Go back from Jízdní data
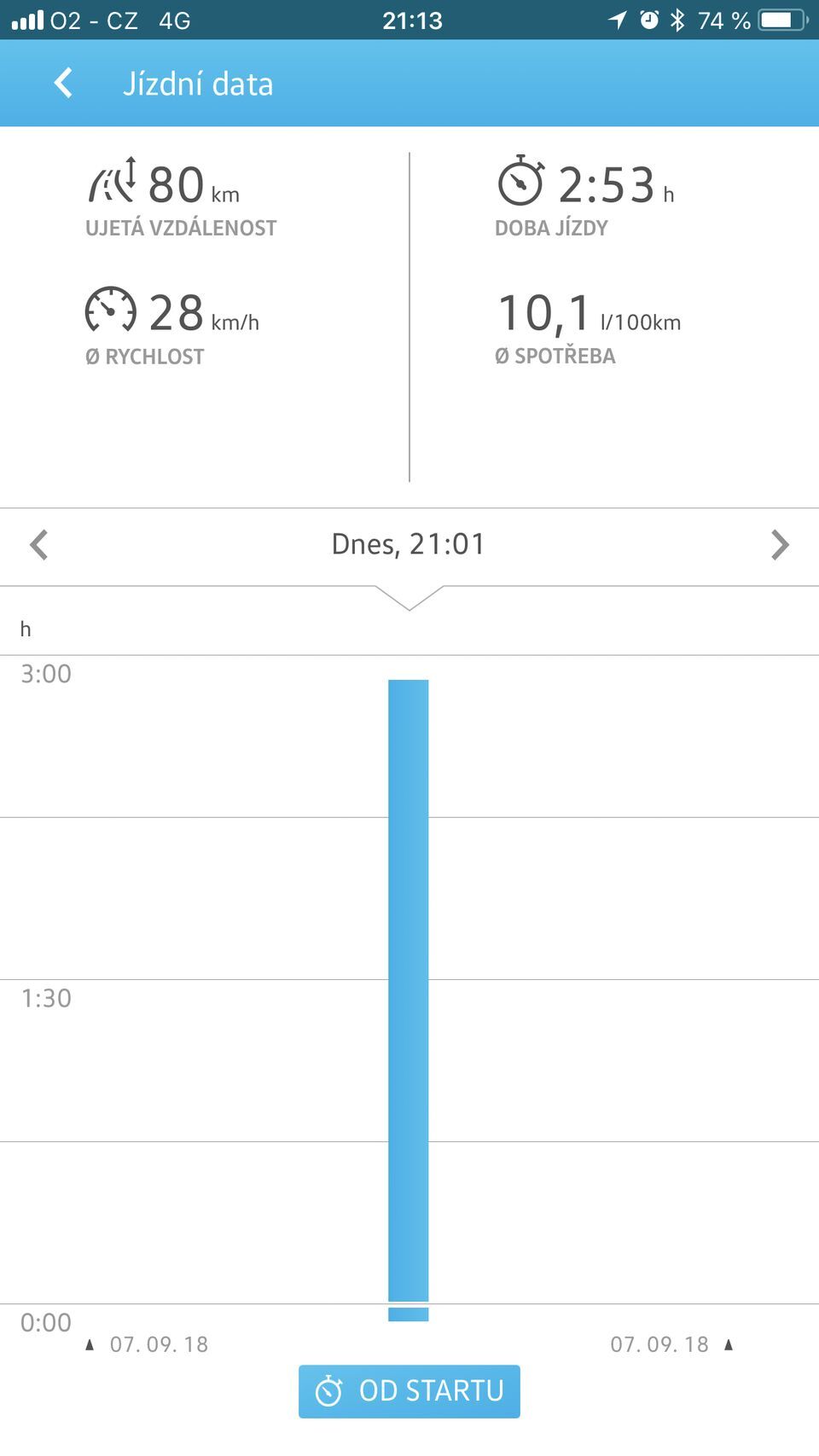Viewport: 819px width, 1456px height. (63, 84)
